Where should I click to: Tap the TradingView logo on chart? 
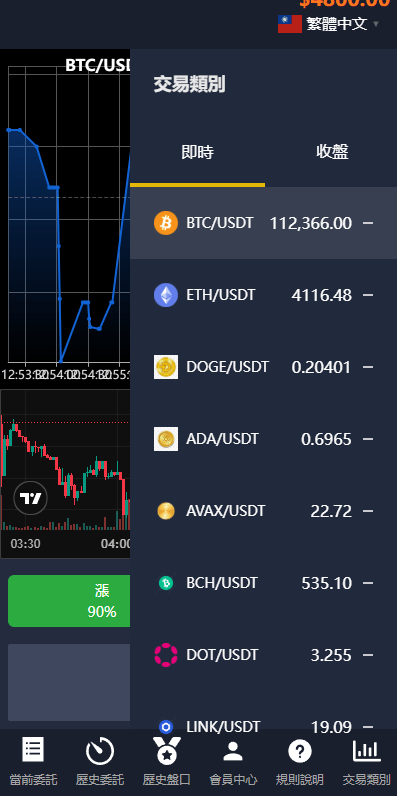click(30, 498)
